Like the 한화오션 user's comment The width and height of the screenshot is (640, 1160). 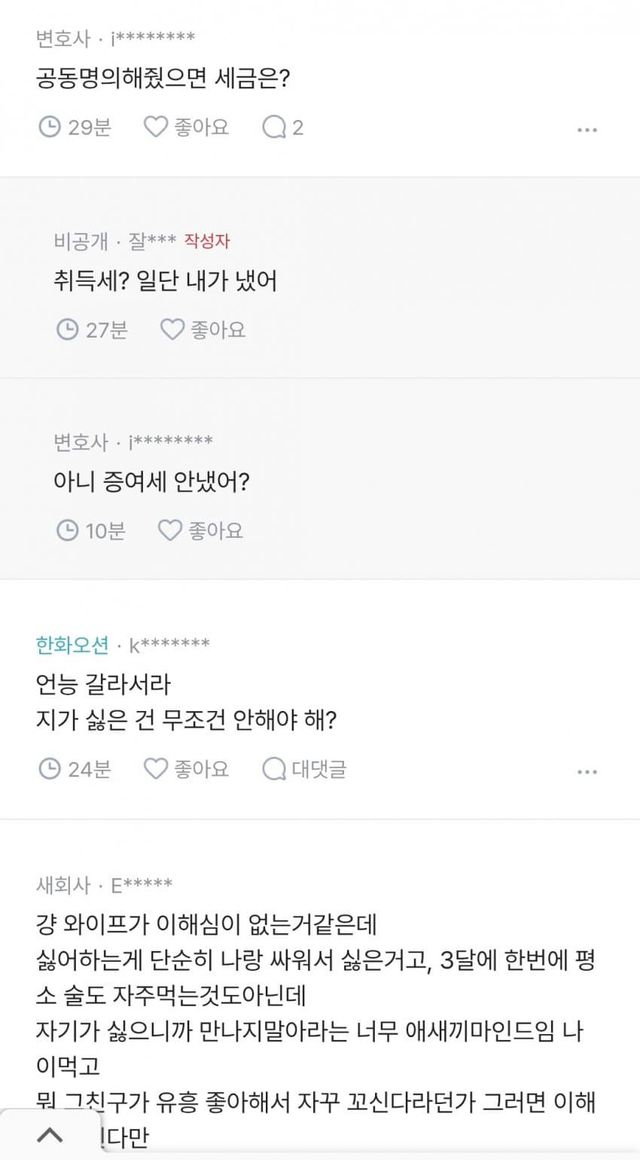[x=186, y=769]
